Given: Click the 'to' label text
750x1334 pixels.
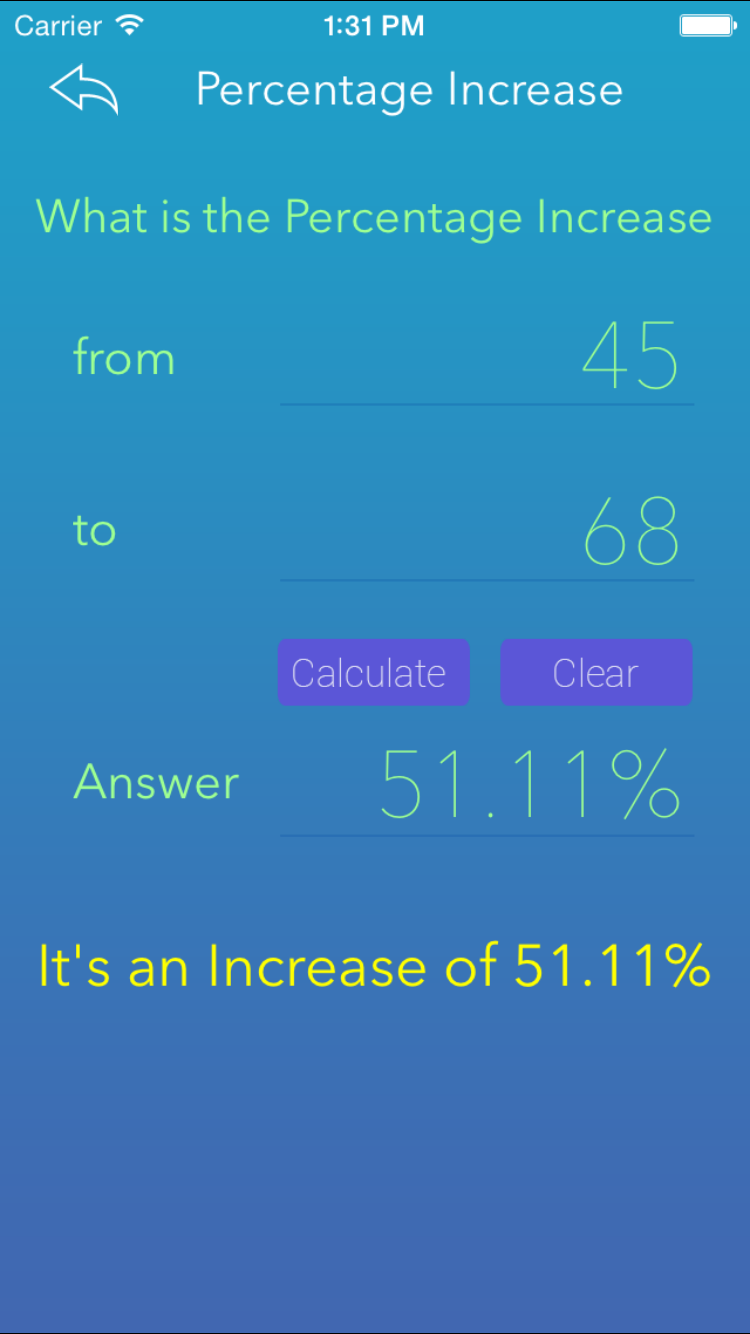Looking at the screenshot, I should pos(95,530).
